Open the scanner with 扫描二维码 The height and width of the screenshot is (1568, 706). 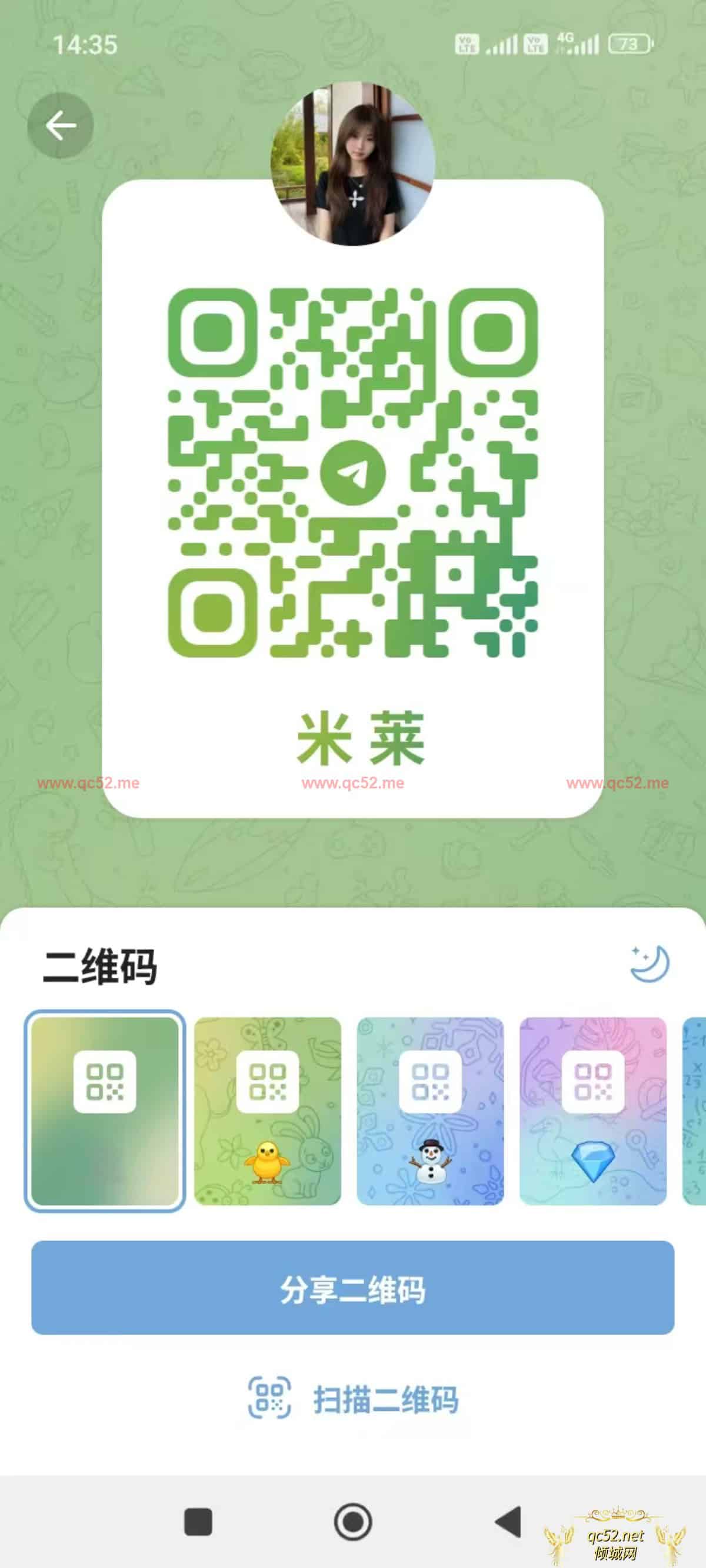coord(352,1400)
